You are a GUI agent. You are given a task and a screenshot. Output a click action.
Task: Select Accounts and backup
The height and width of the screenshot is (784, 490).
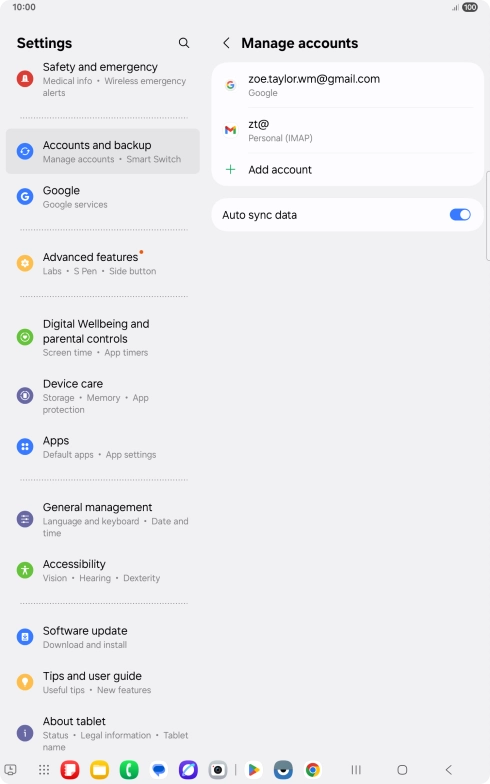coord(102,152)
